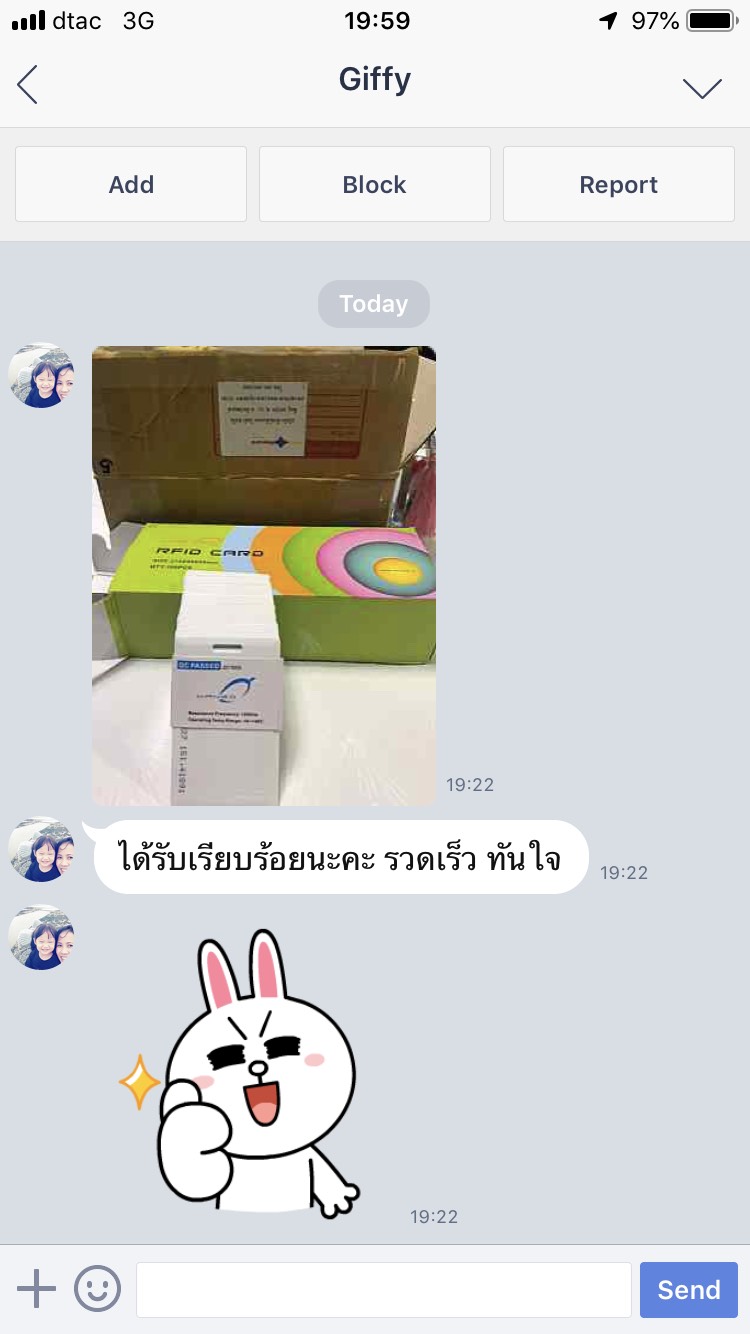The width and height of the screenshot is (750, 1334).
Task: Send the typed message
Action: (688, 1289)
